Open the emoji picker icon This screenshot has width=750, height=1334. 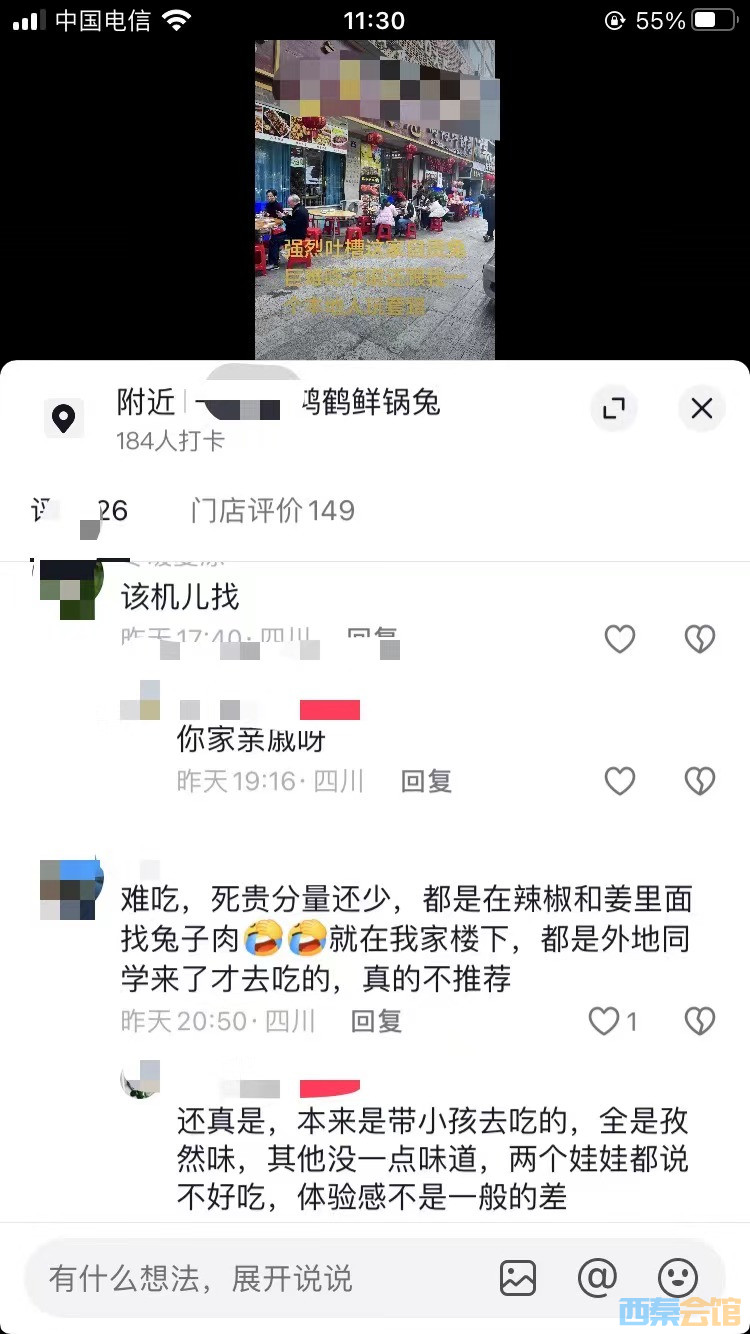pyautogui.click(x=679, y=1277)
